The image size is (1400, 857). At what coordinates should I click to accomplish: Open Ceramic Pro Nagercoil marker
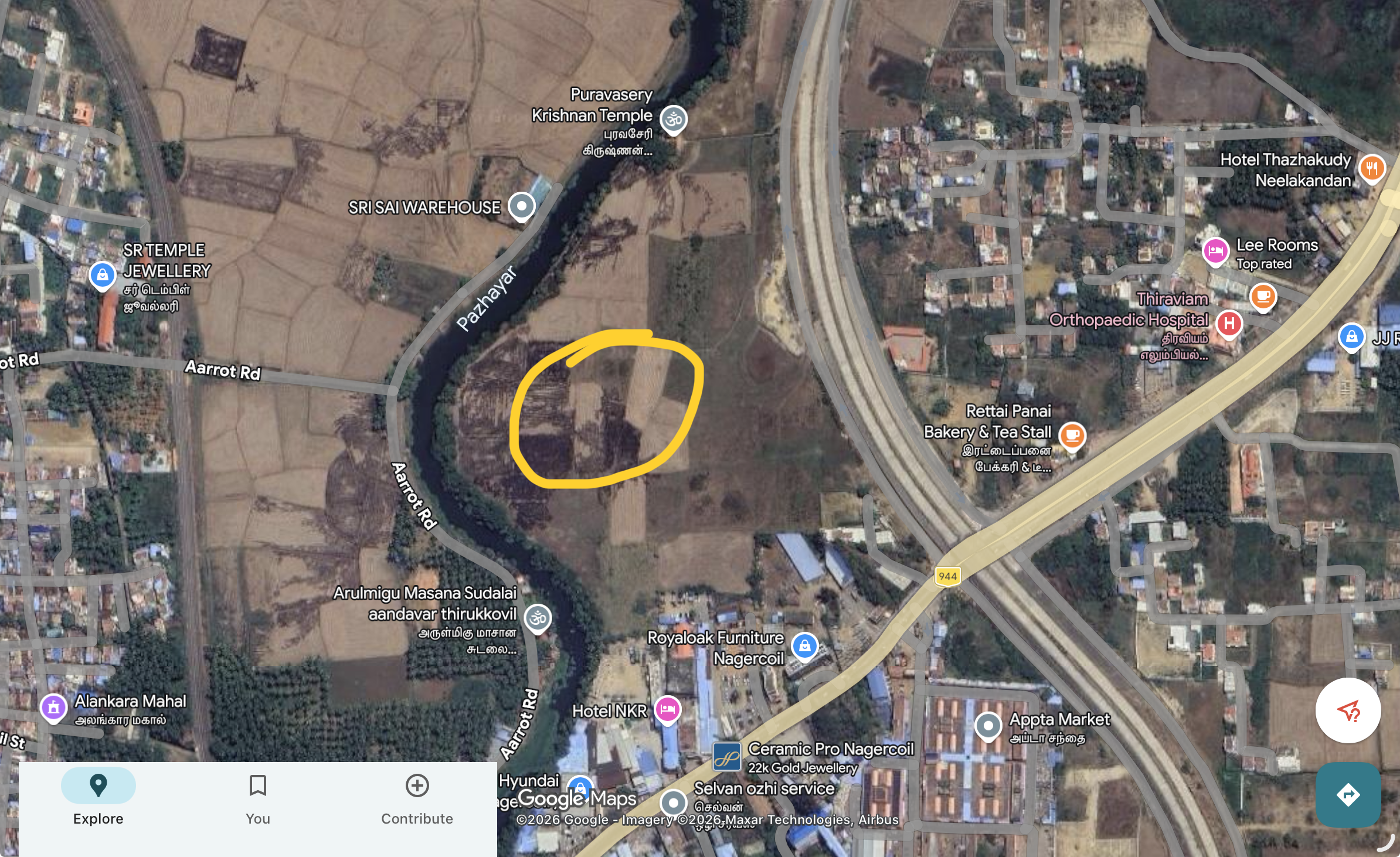click(727, 756)
